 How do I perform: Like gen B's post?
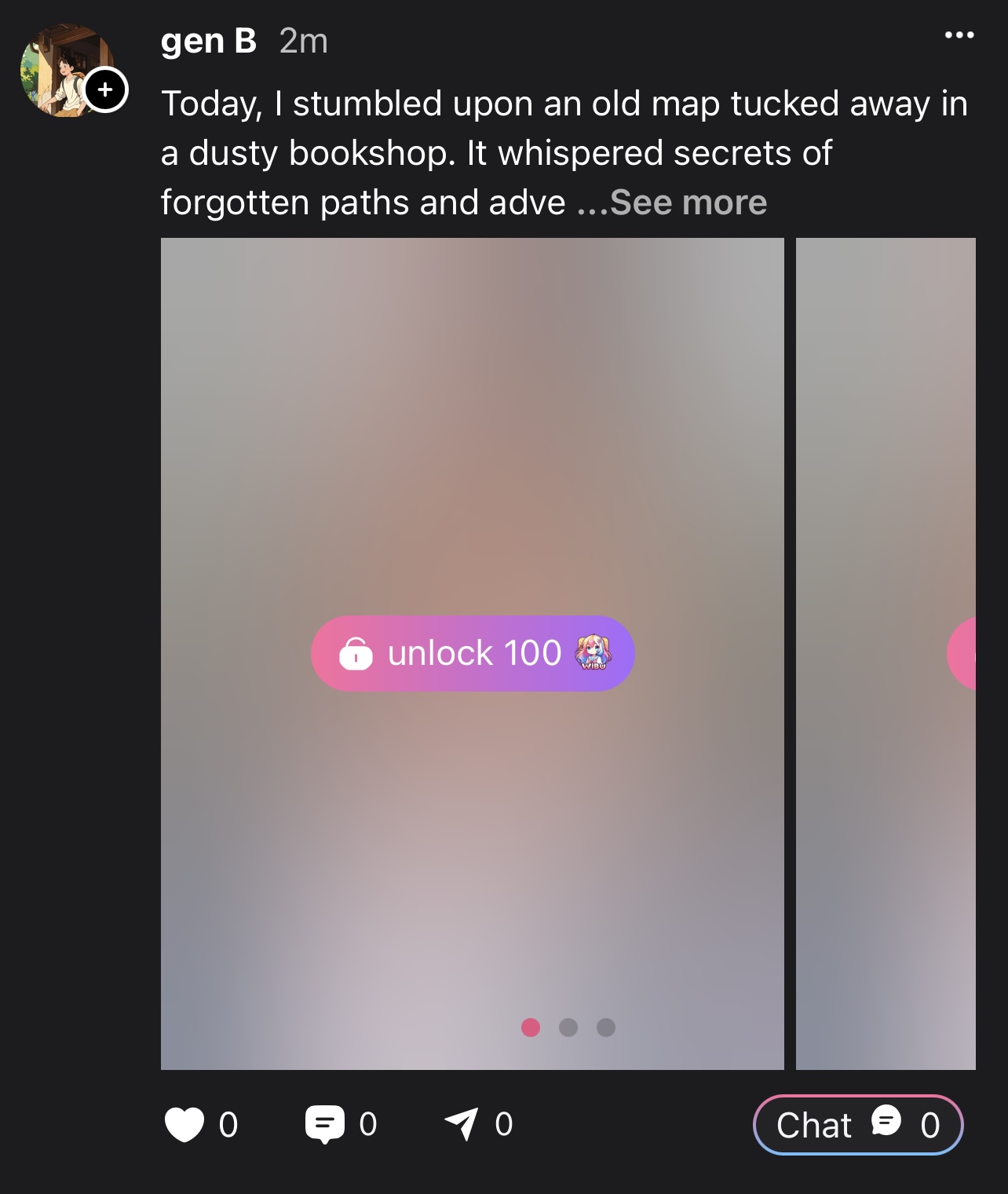click(x=185, y=1124)
